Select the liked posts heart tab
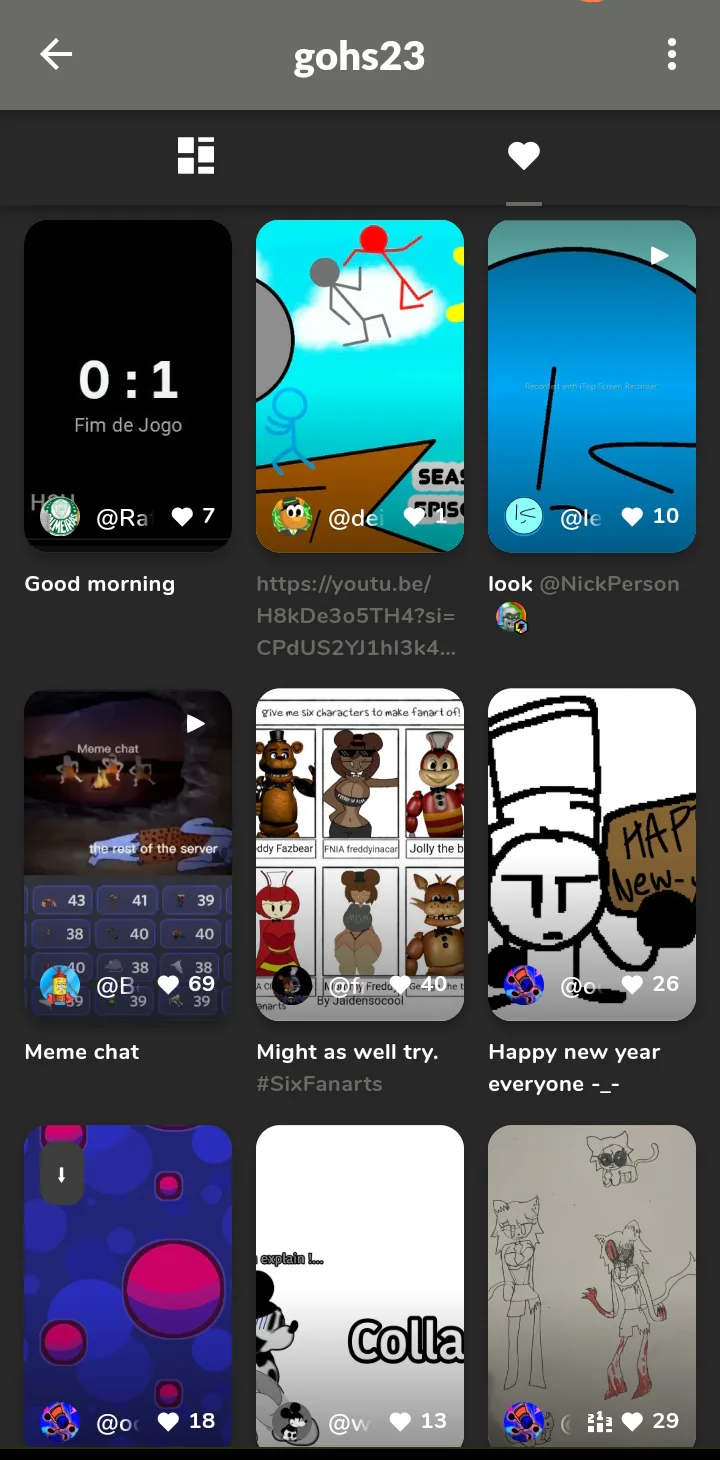Screen dimensions: 720x1460 point(524,156)
